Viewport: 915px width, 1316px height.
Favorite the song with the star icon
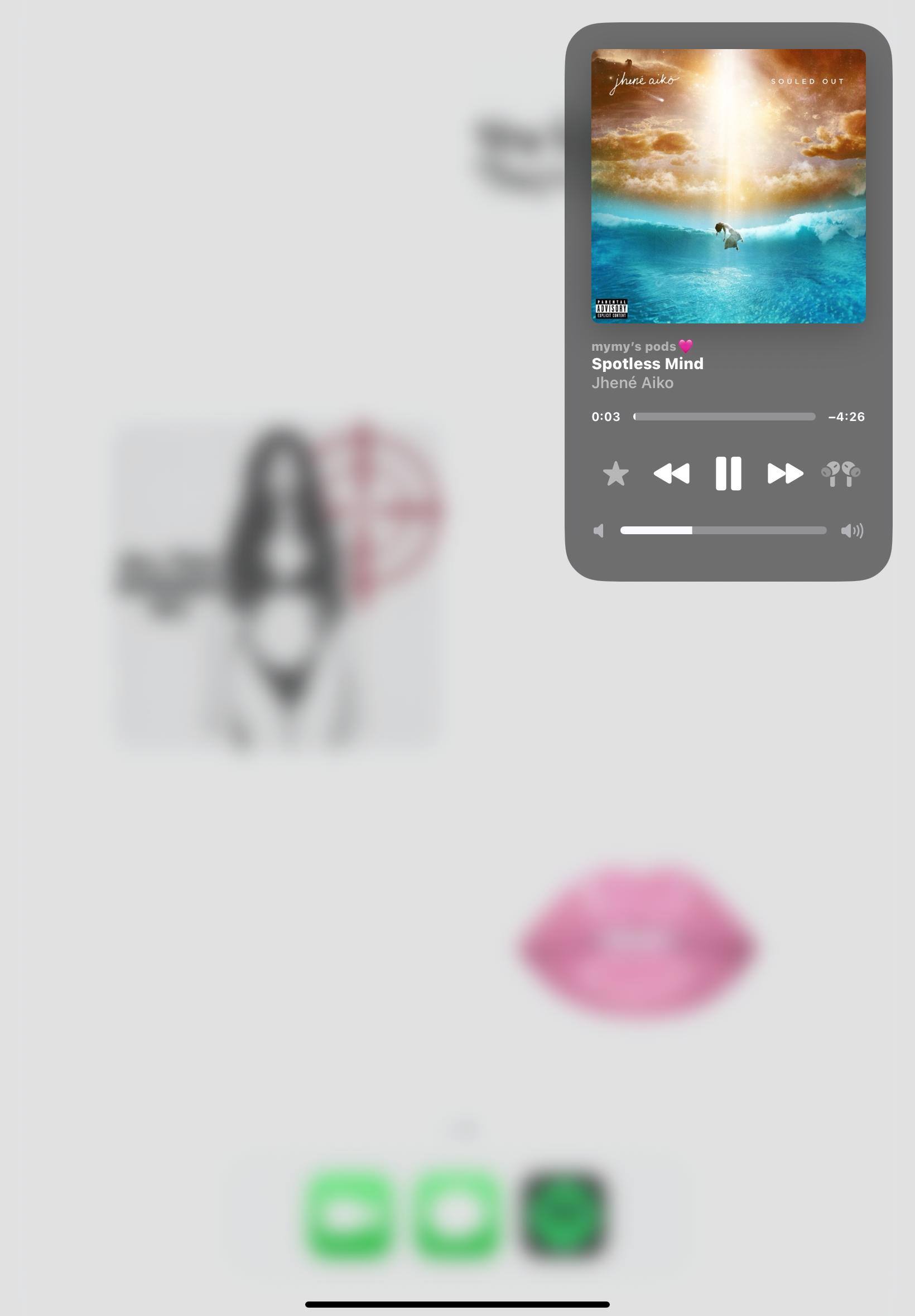pyautogui.click(x=616, y=474)
